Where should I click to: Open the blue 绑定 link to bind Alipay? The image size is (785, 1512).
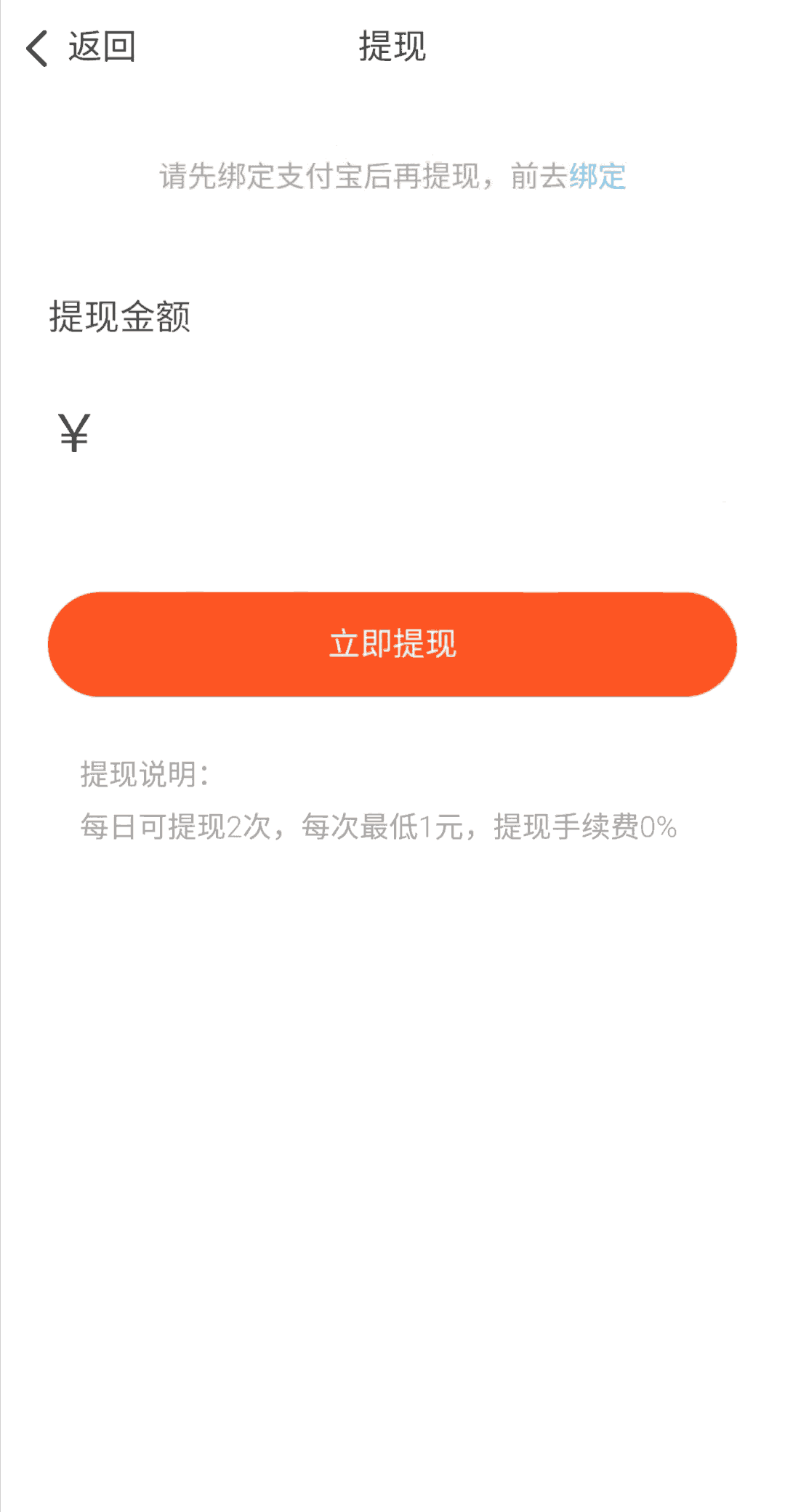click(597, 176)
